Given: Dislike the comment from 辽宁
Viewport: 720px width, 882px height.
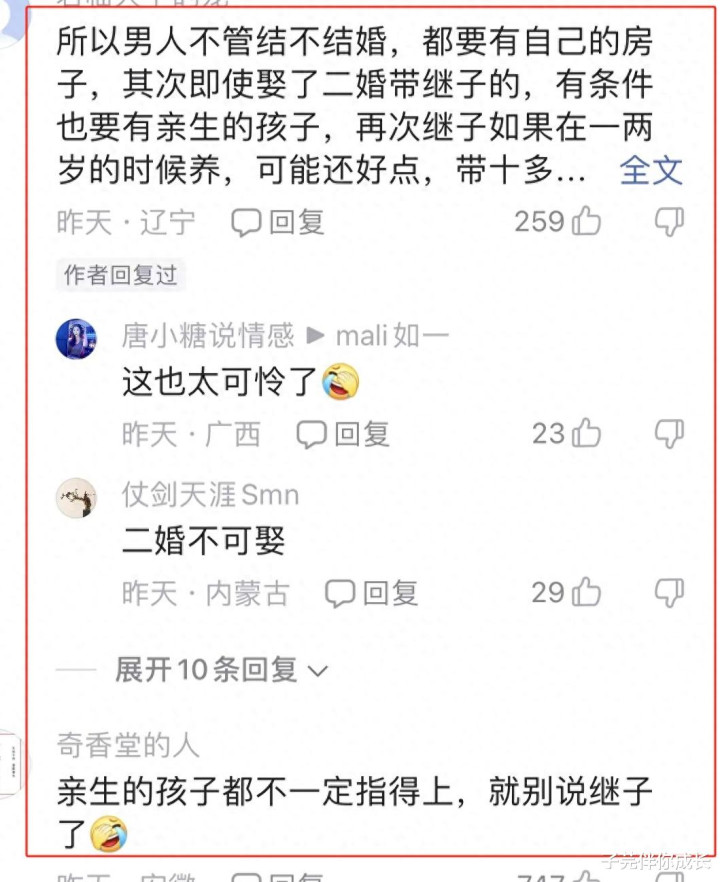Looking at the screenshot, I should point(669,222).
